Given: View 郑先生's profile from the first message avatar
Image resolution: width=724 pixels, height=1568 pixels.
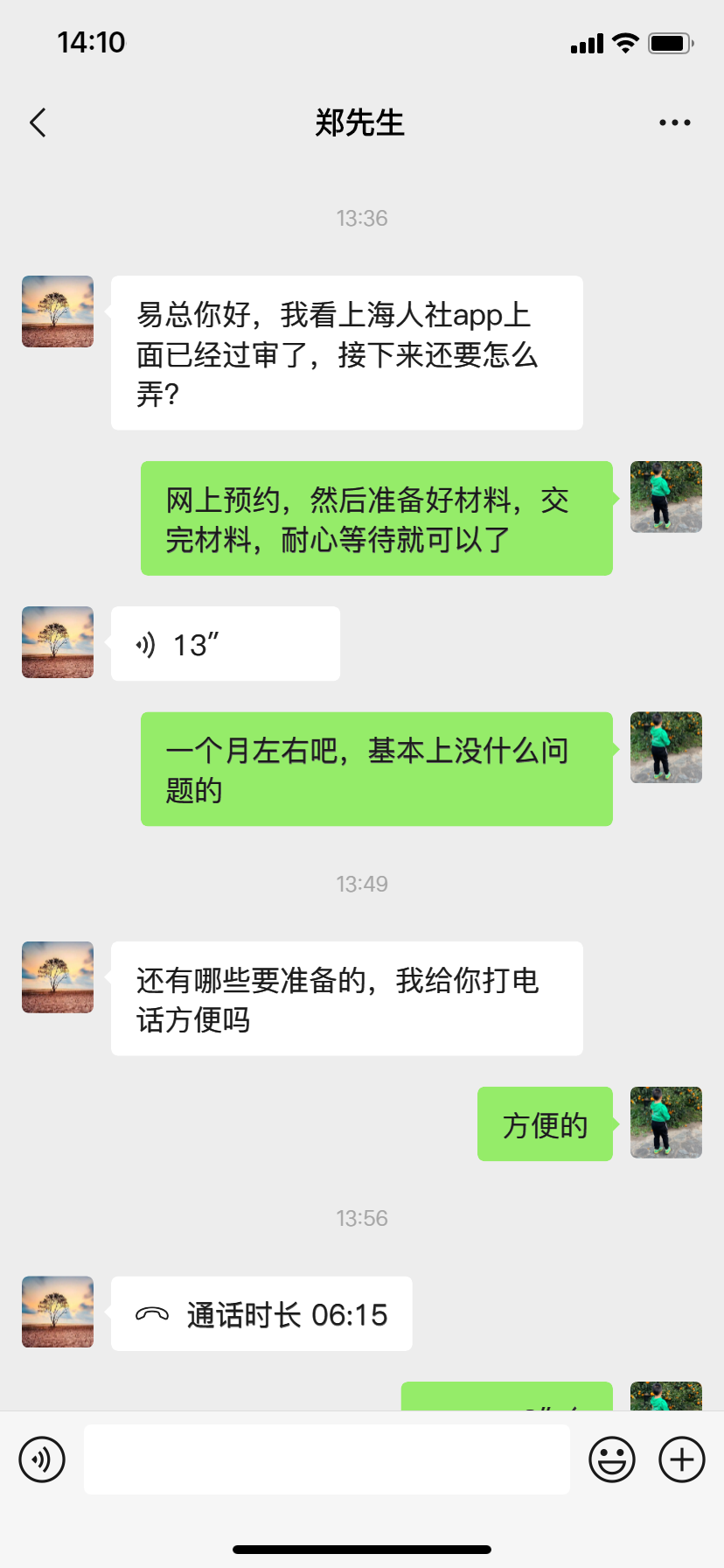Looking at the screenshot, I should coord(58,311).
